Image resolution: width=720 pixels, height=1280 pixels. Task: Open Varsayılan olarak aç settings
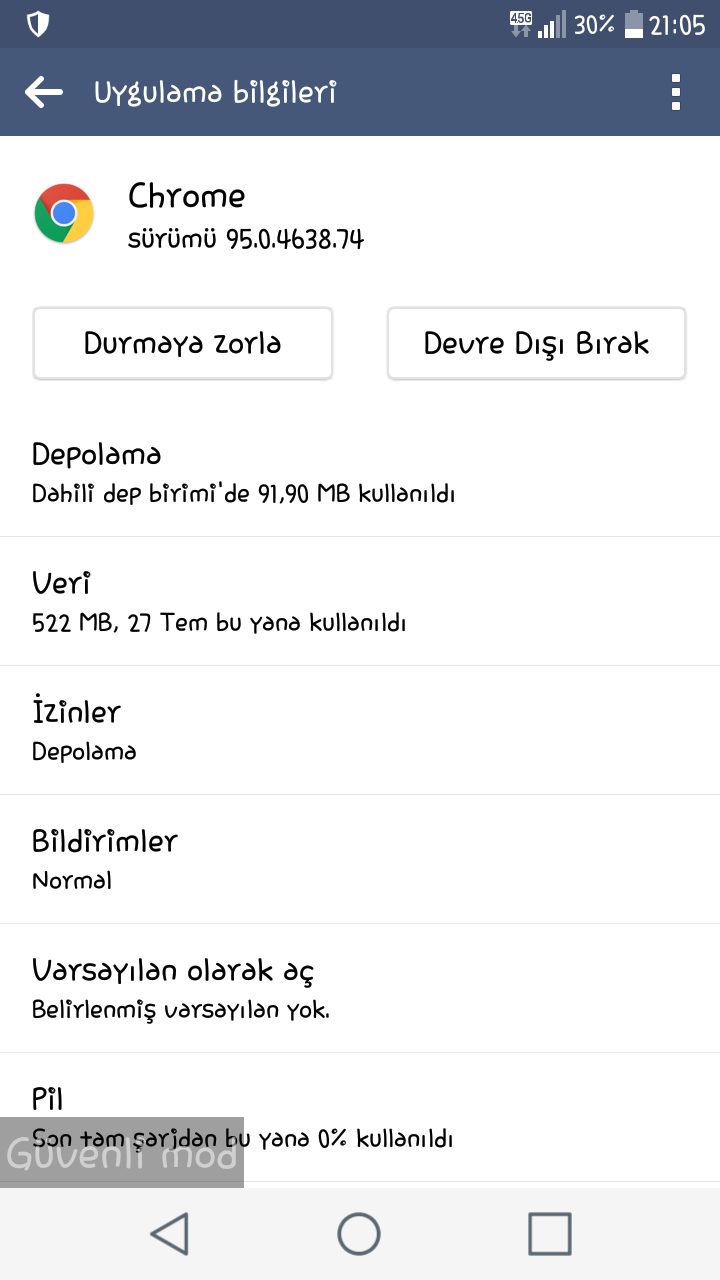pos(360,989)
